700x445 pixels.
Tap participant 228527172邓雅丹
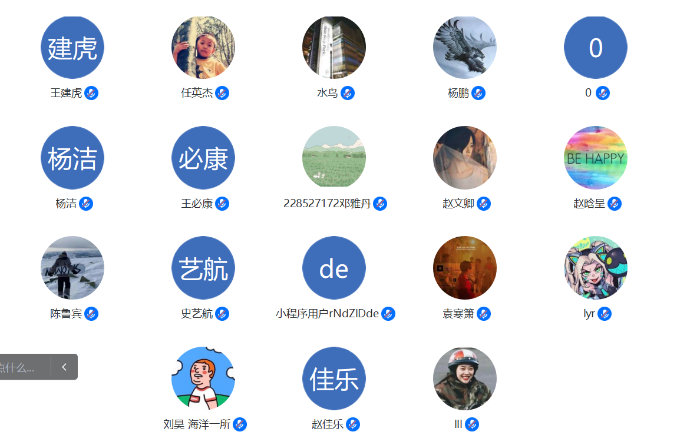click(x=334, y=158)
